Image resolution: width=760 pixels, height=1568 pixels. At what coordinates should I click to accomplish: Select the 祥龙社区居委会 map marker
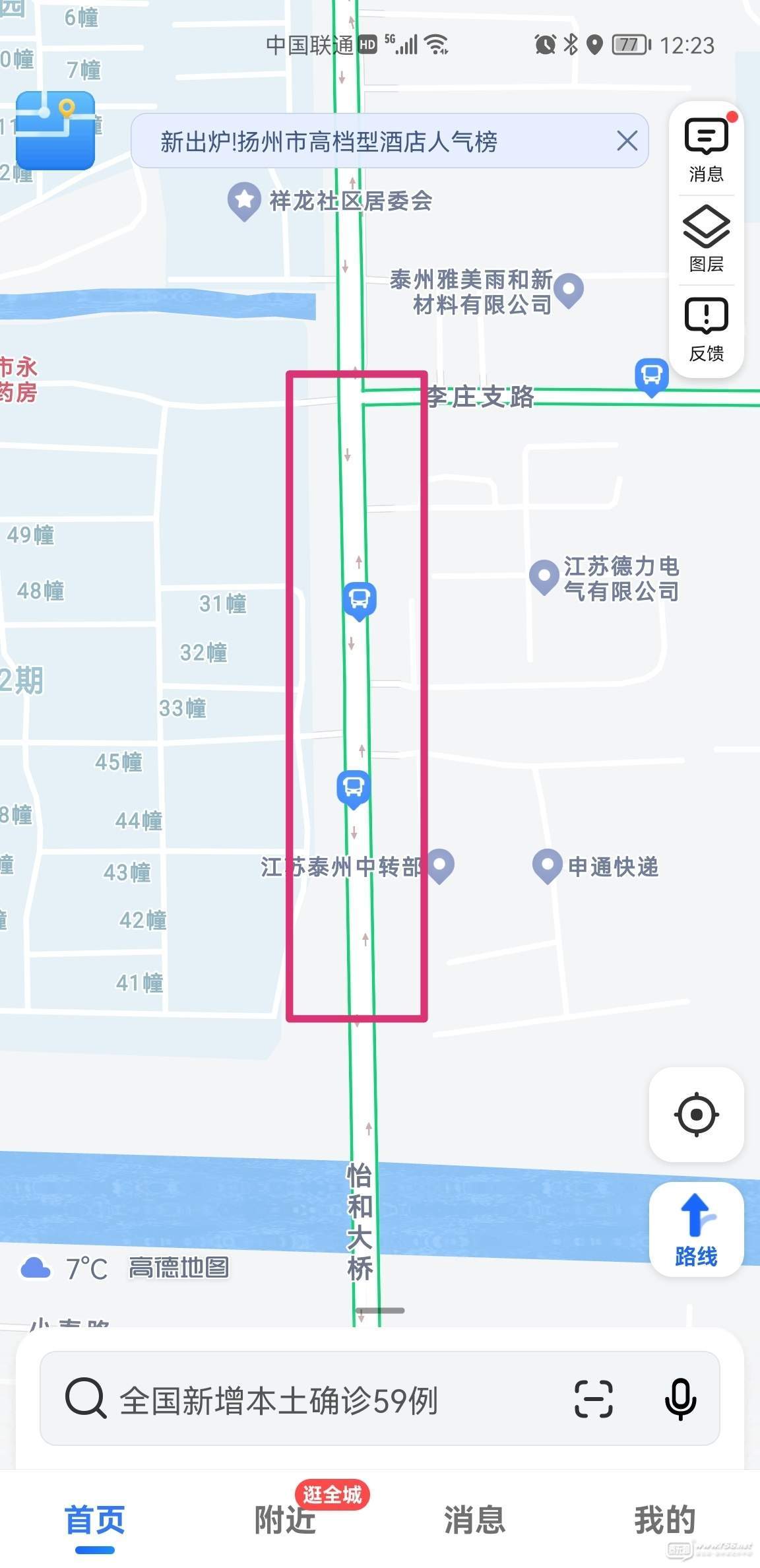tap(244, 199)
